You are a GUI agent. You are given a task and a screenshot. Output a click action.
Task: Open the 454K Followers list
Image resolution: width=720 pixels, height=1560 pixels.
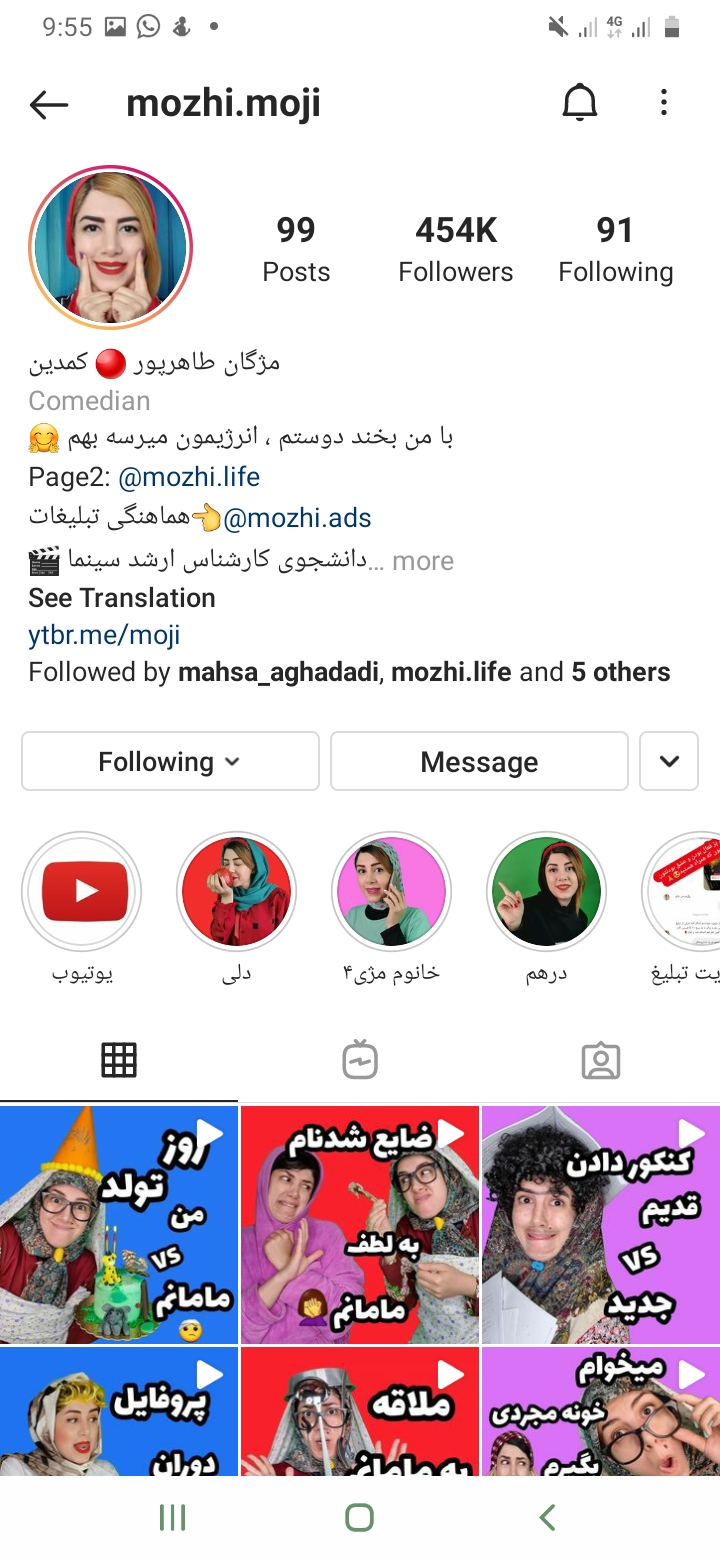tap(456, 249)
